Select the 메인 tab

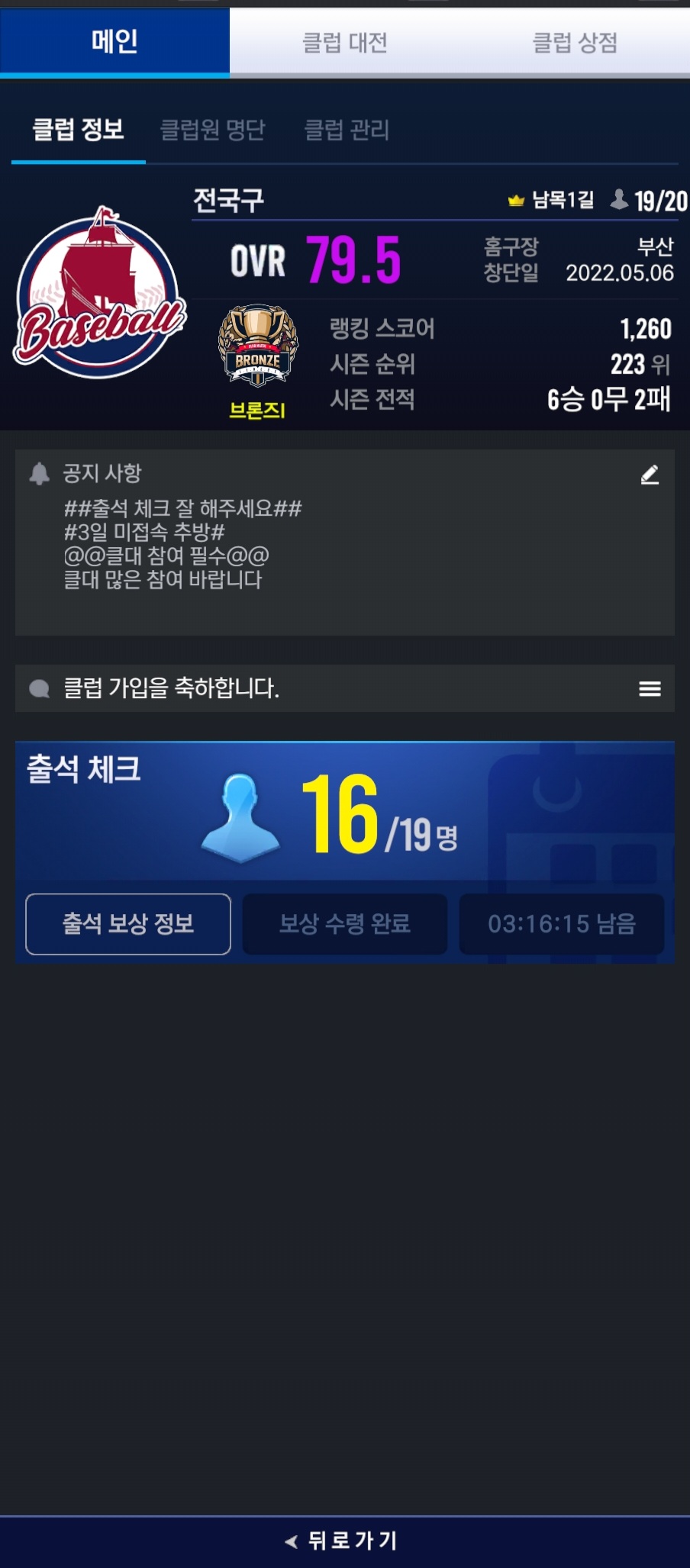pos(114,41)
